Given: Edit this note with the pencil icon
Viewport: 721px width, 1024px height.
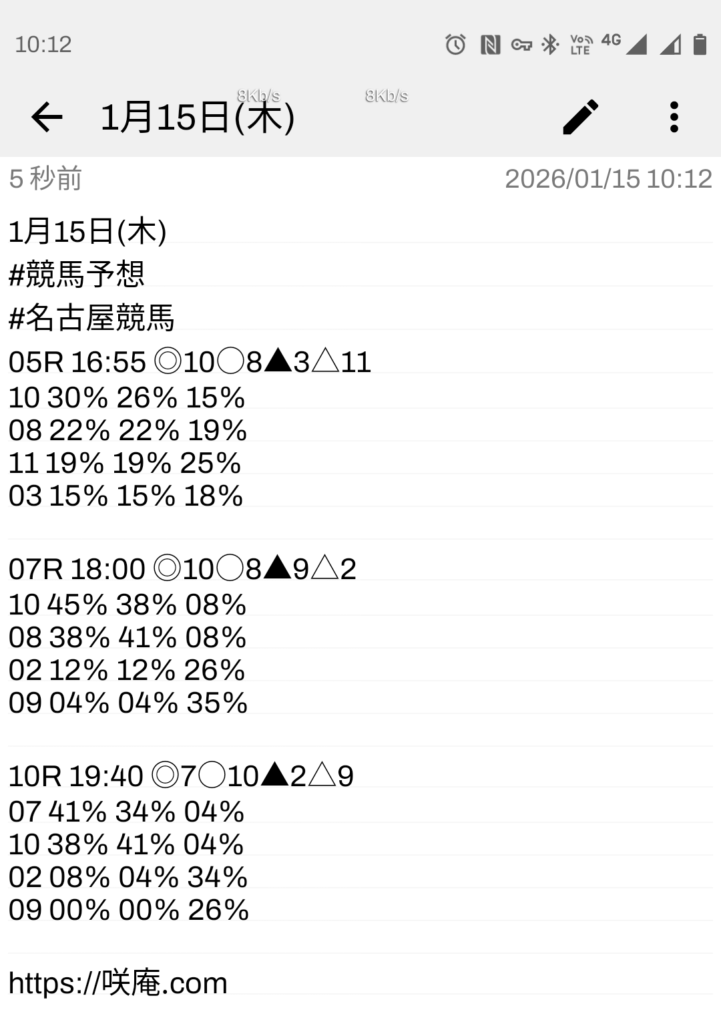Looking at the screenshot, I should click(580, 118).
